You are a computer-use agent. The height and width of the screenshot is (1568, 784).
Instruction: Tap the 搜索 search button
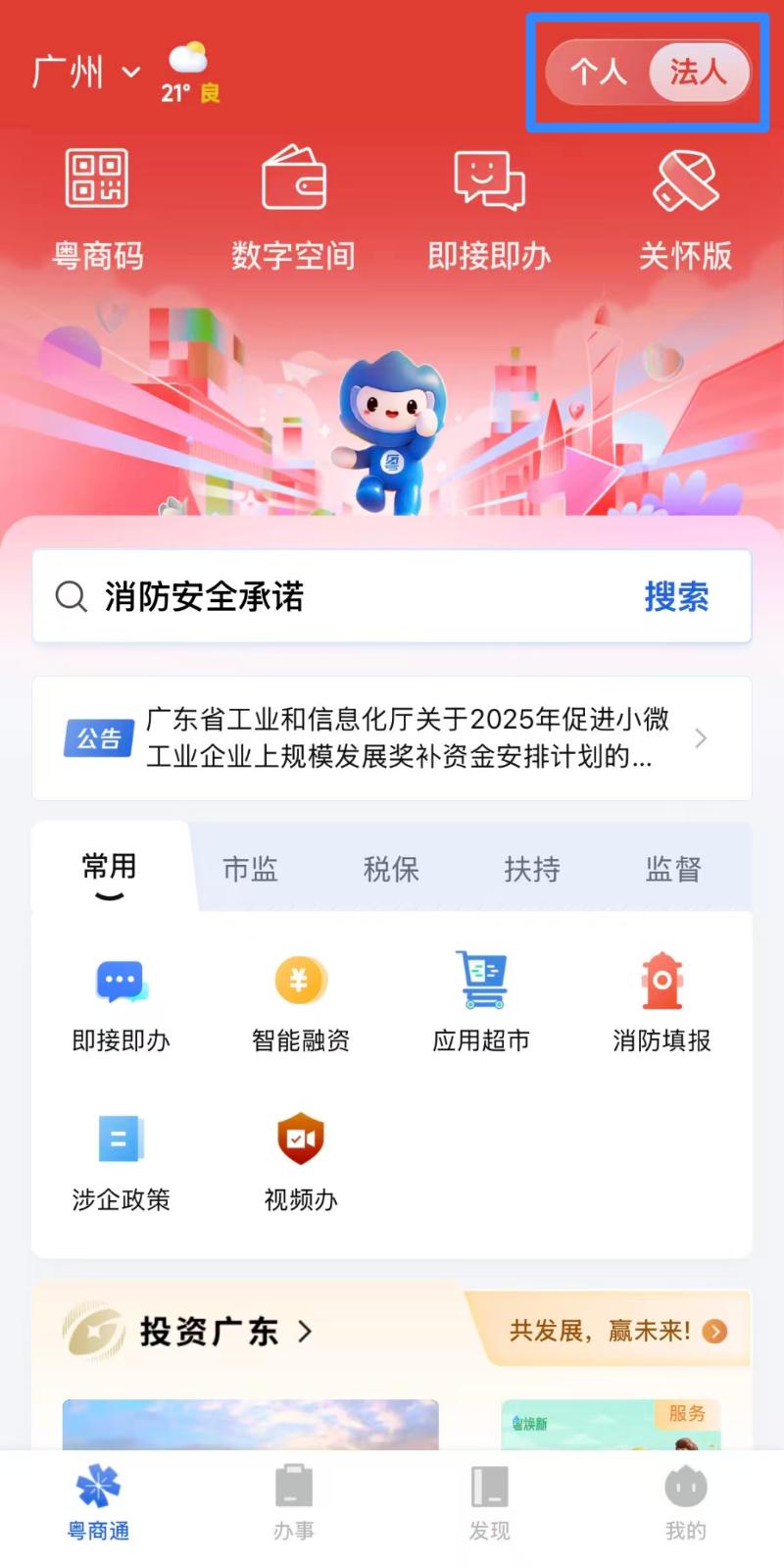(677, 596)
